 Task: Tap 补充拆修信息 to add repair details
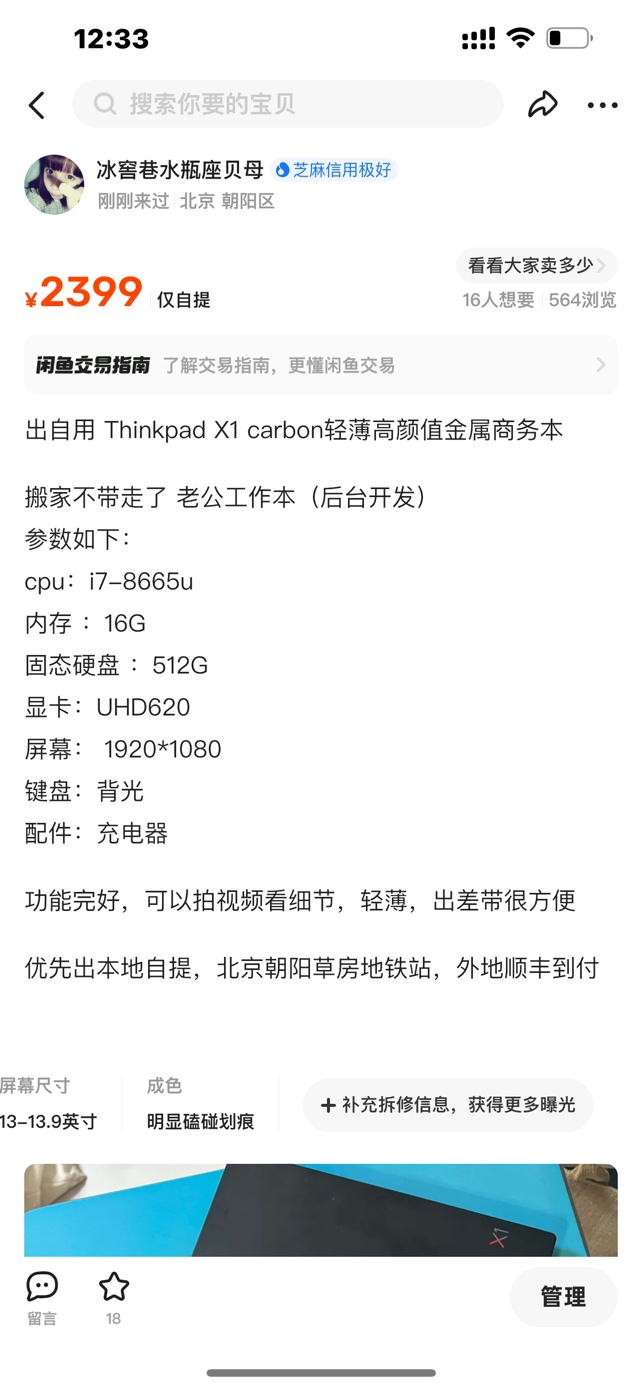448,1105
